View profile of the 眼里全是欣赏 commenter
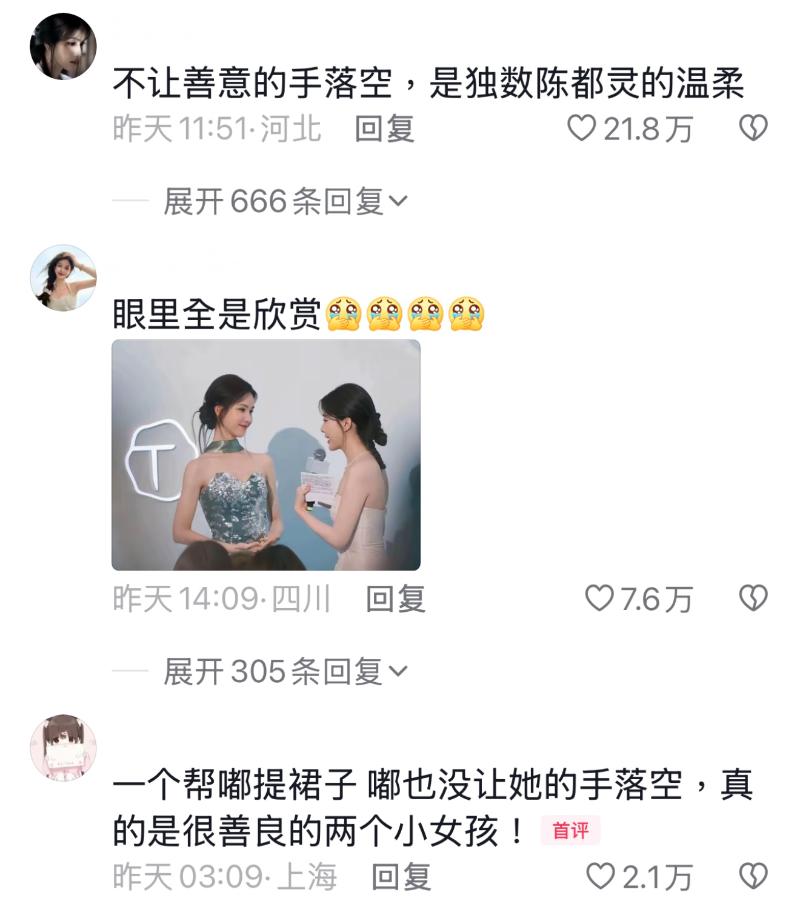 63,278
